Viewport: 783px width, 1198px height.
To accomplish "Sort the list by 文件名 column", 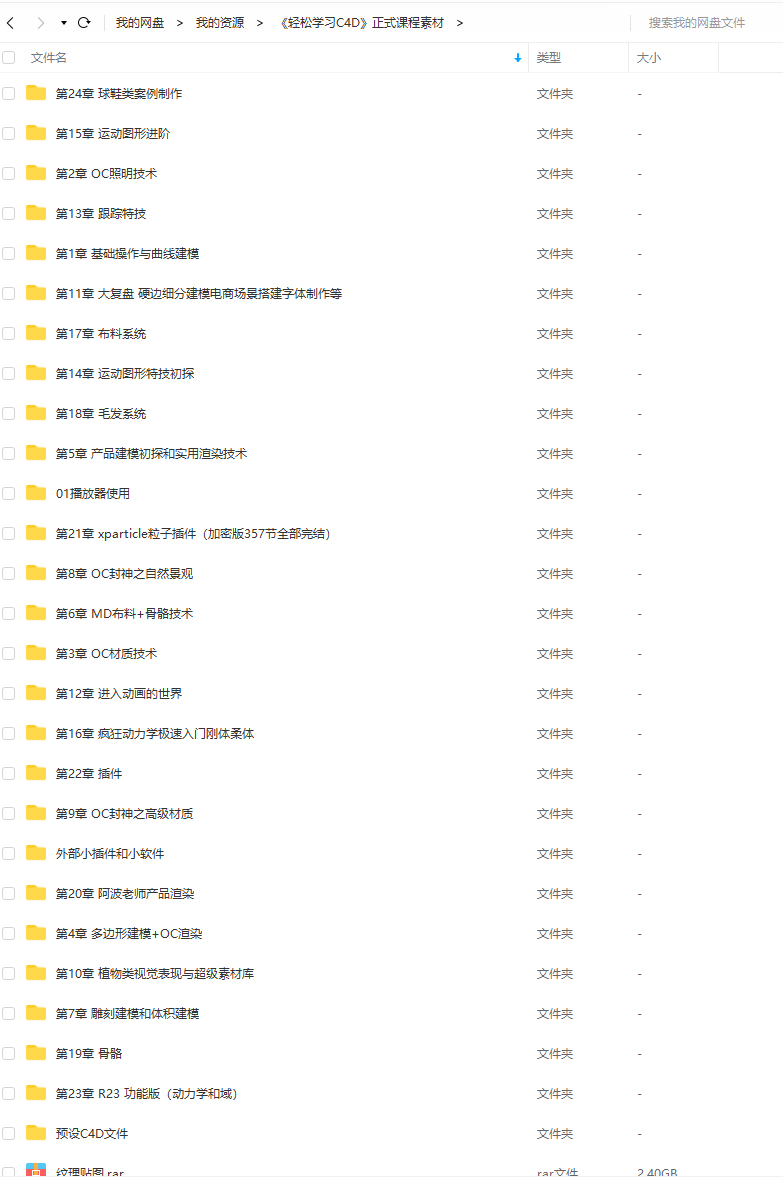I will [49, 58].
